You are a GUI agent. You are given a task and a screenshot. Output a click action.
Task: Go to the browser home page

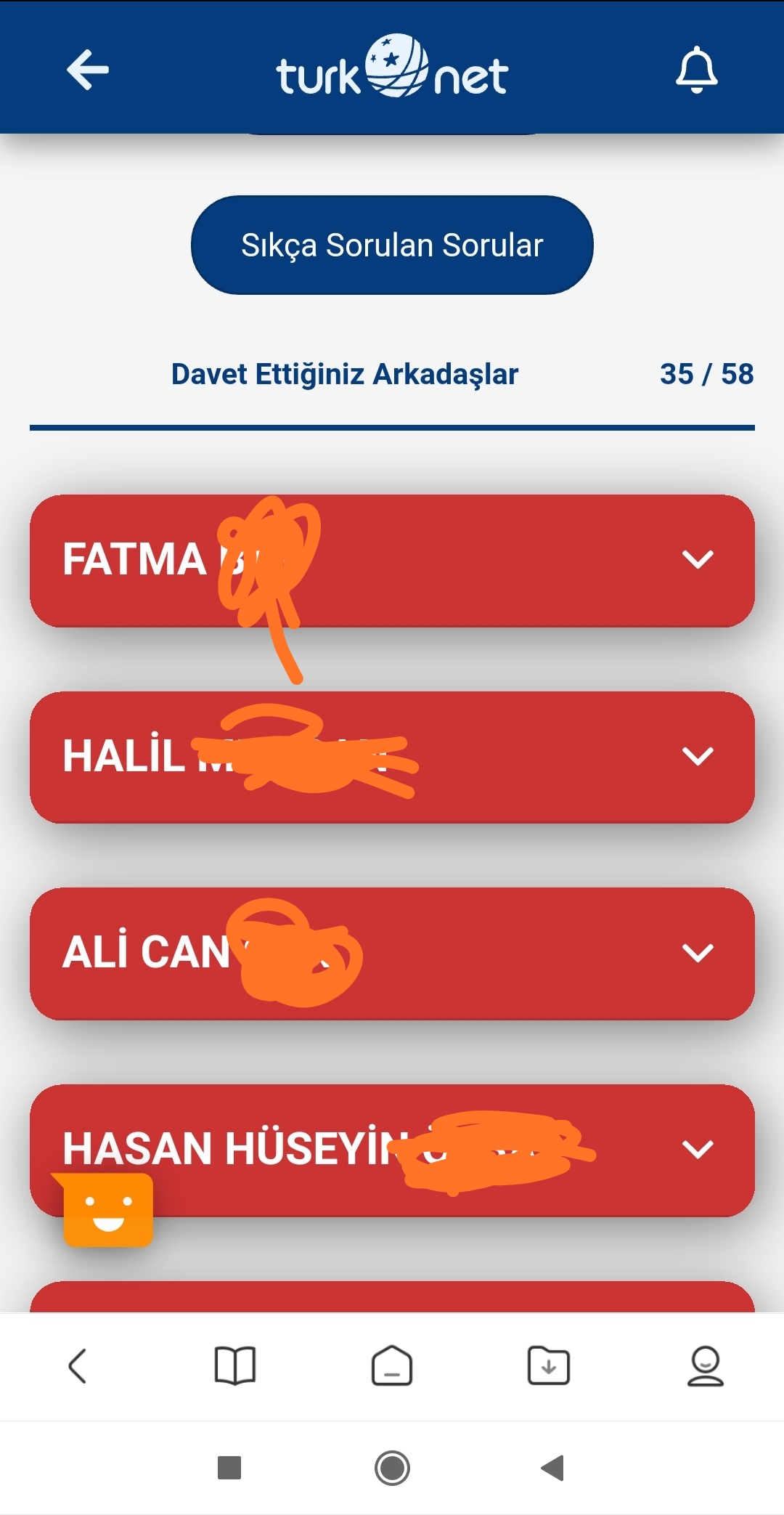(392, 1366)
